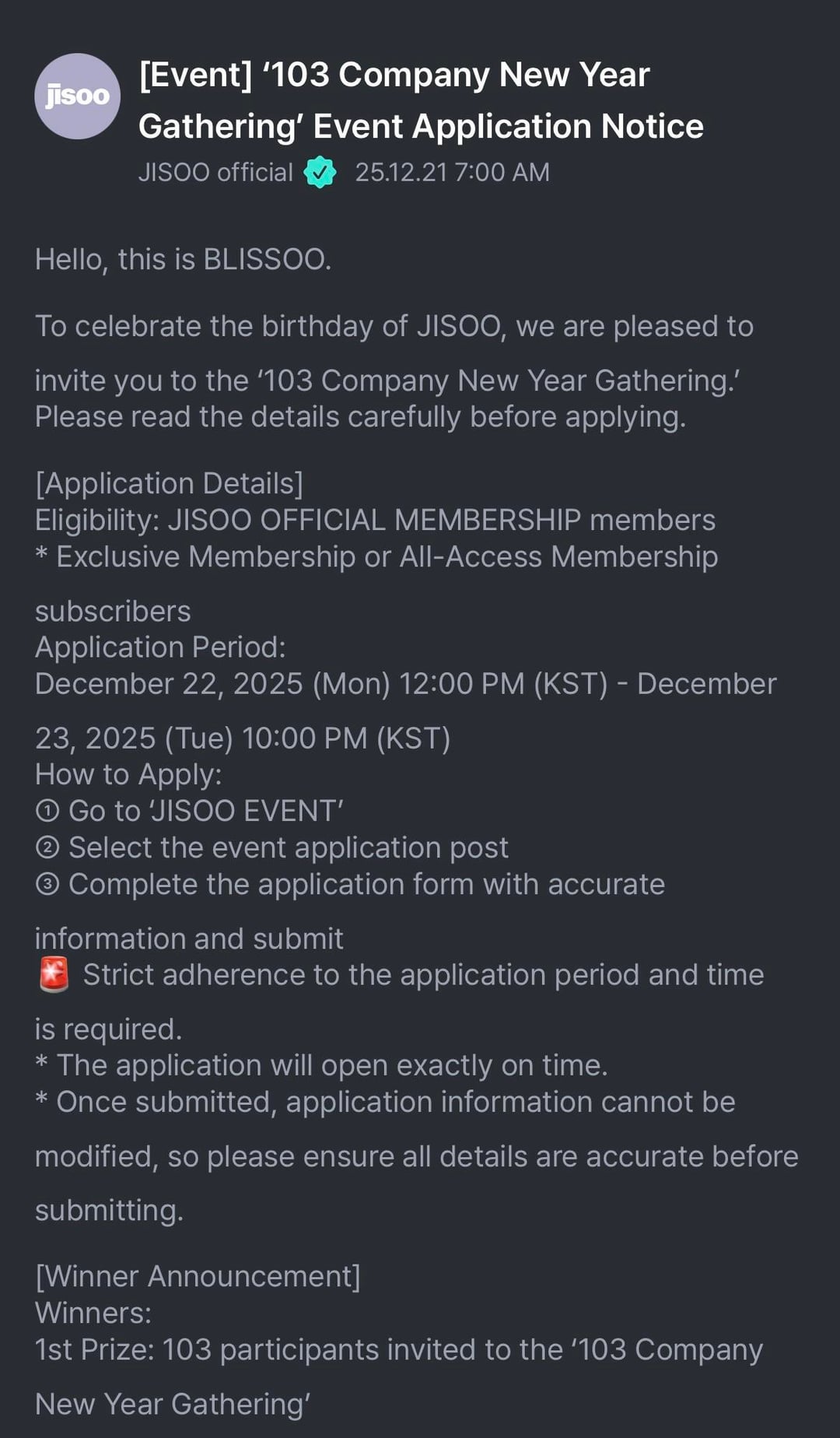This screenshot has height=1438, width=840.
Task: Click the jisoo logo inside the circular avatar
Action: tap(76, 96)
